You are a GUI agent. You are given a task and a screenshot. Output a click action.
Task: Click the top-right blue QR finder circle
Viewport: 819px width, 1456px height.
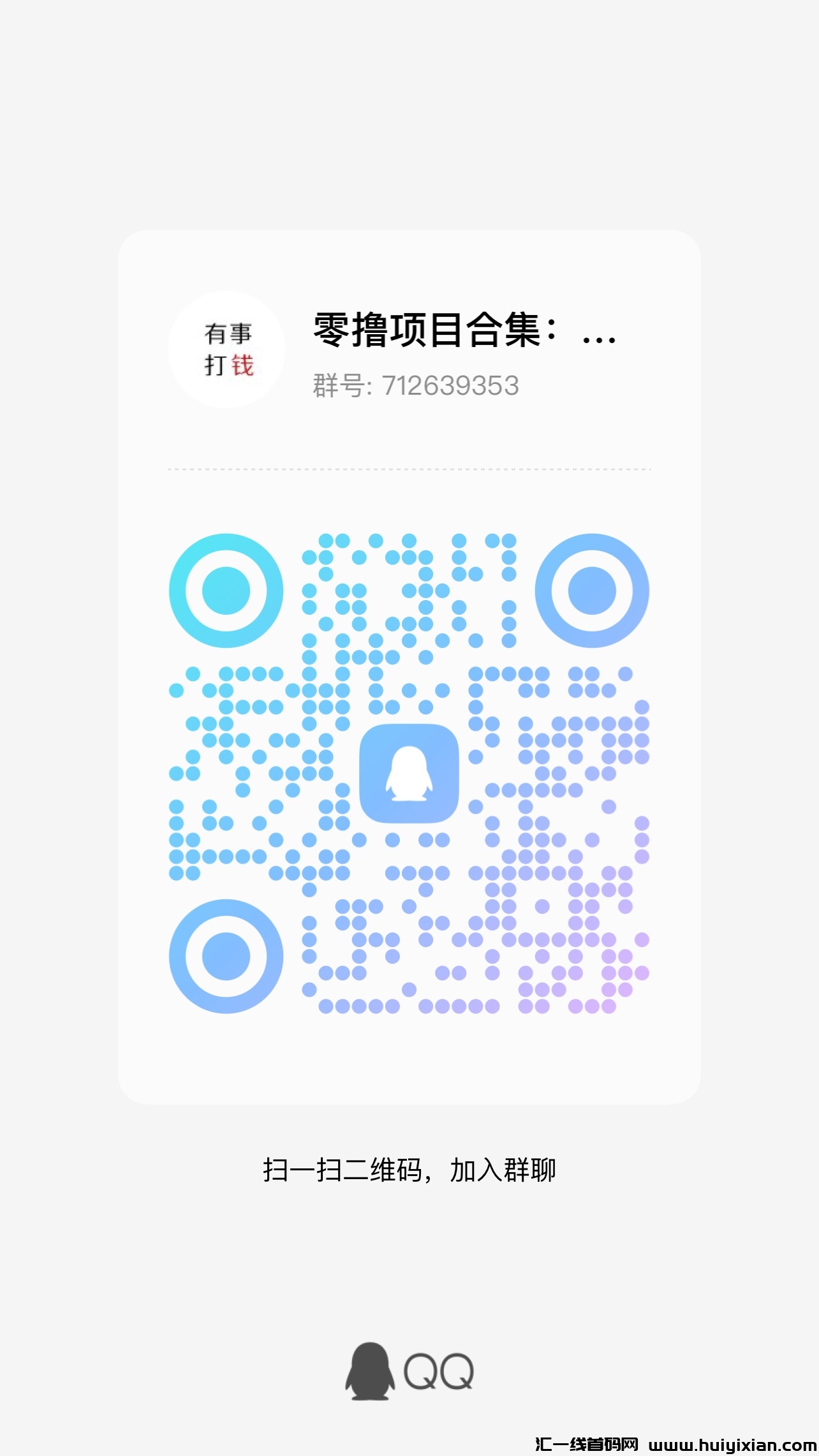point(593,591)
